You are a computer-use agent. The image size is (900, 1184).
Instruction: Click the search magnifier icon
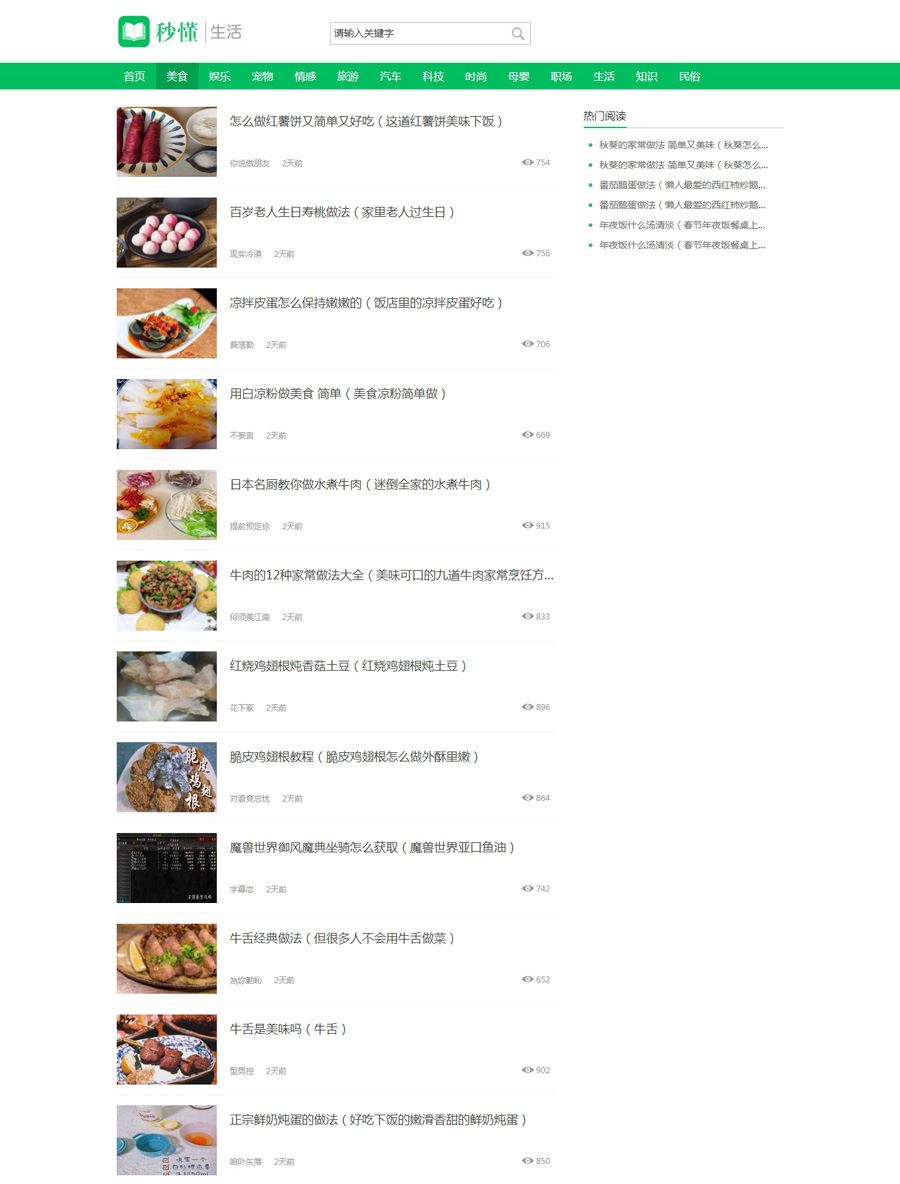[518, 33]
